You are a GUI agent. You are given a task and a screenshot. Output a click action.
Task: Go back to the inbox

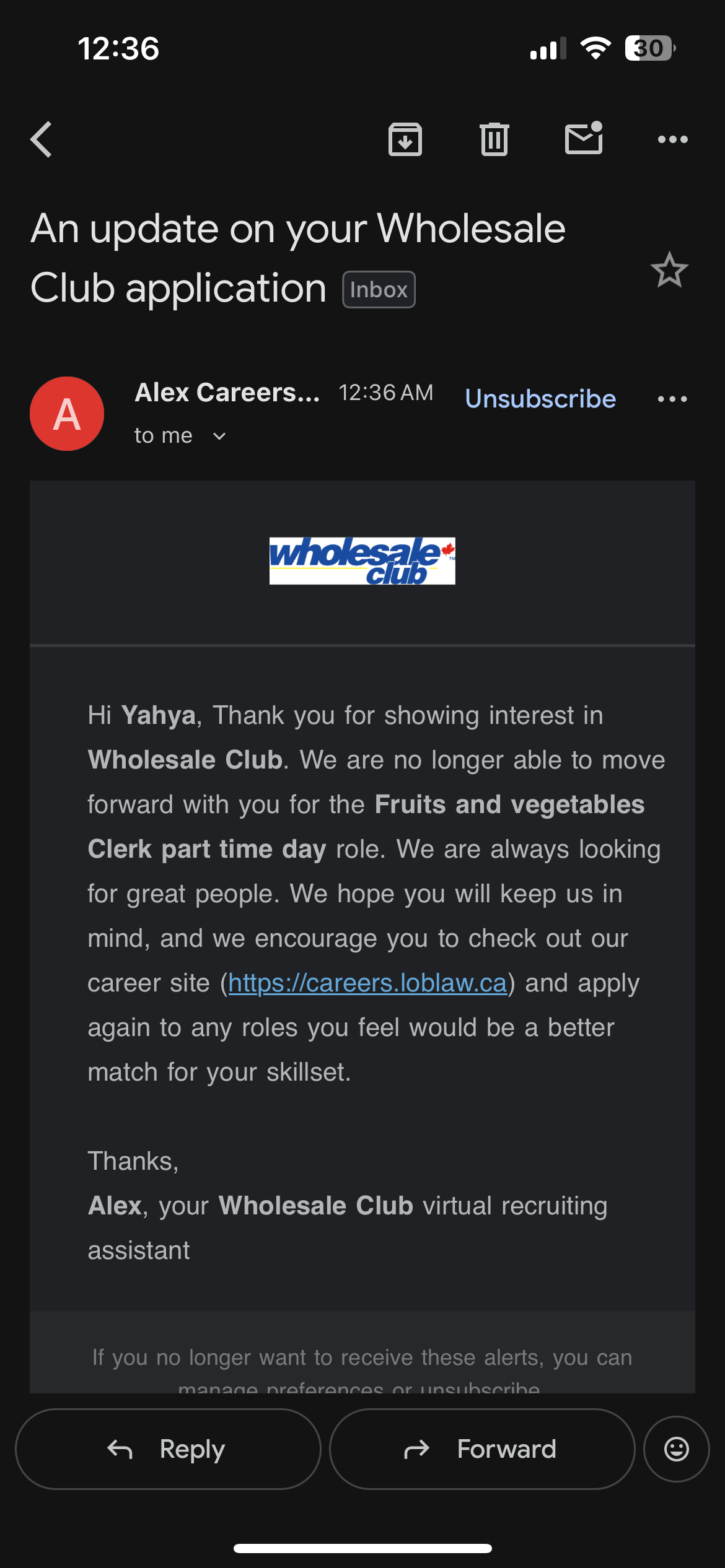[42, 139]
